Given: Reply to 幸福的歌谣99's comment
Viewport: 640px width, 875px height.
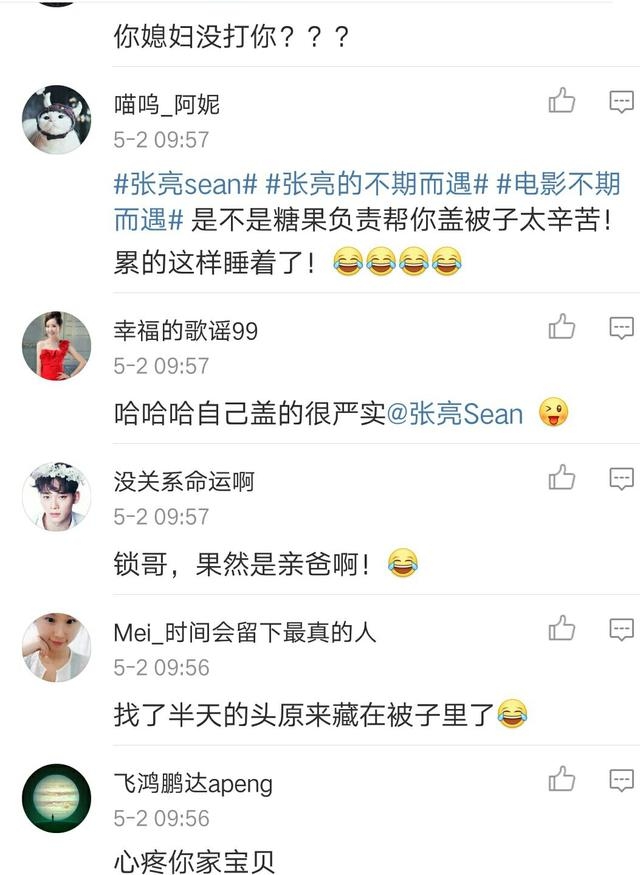Looking at the screenshot, I should point(621,327).
